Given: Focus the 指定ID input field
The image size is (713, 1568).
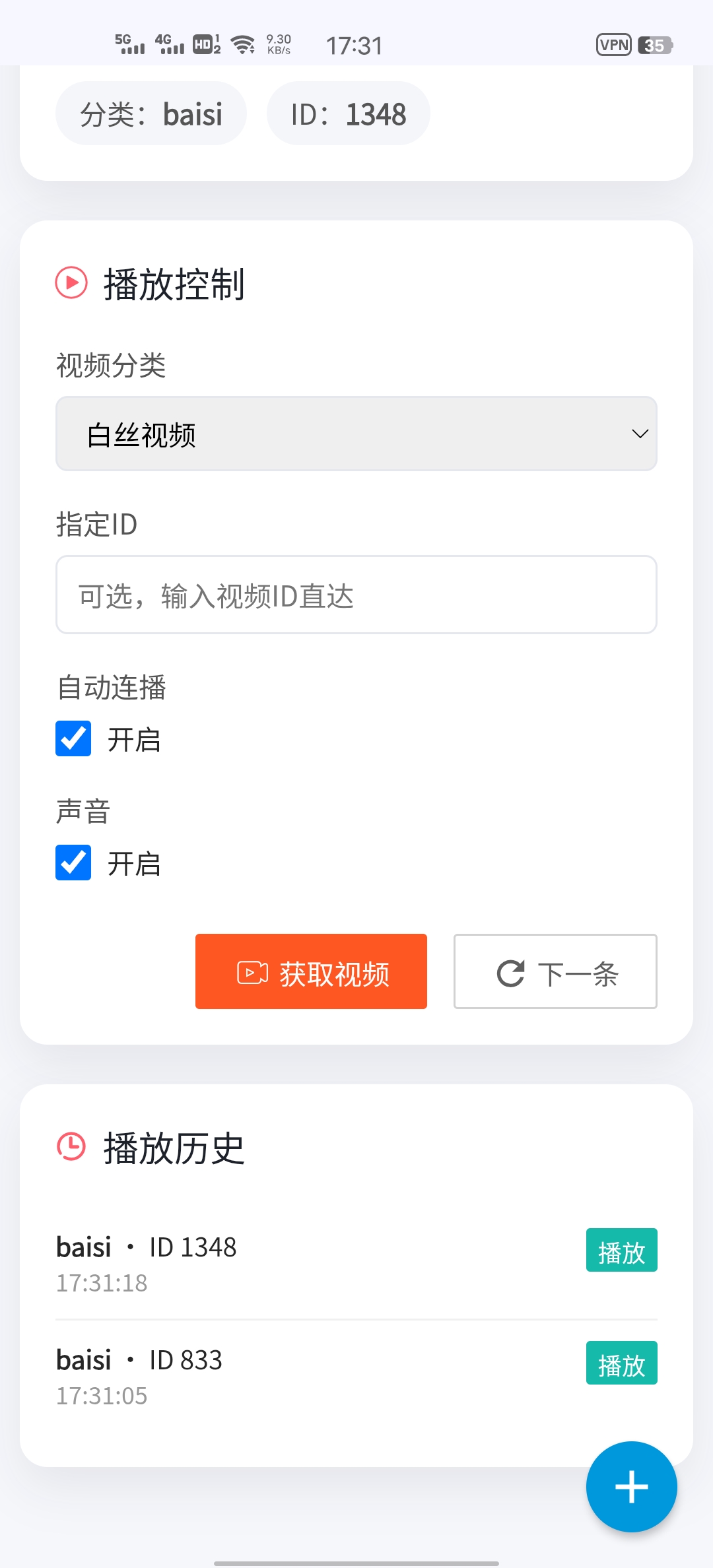Looking at the screenshot, I should pos(356,595).
